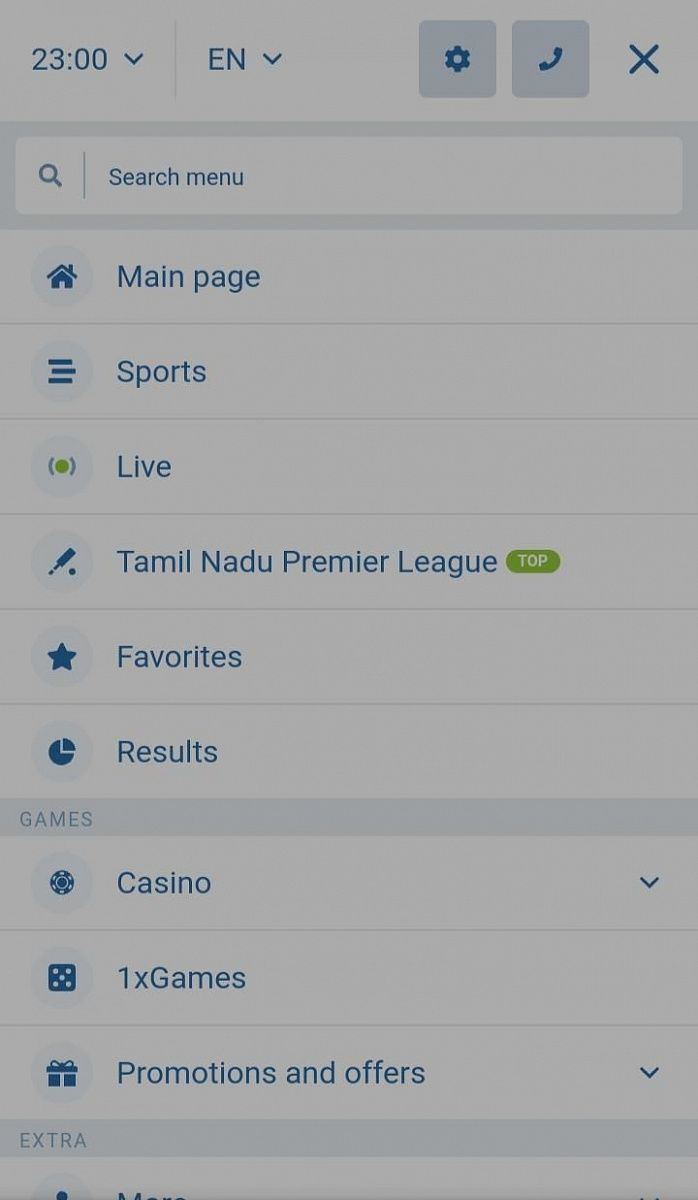This screenshot has width=698, height=1200.
Task: Open Tamil Nadu Premier League
Action: tap(306, 562)
